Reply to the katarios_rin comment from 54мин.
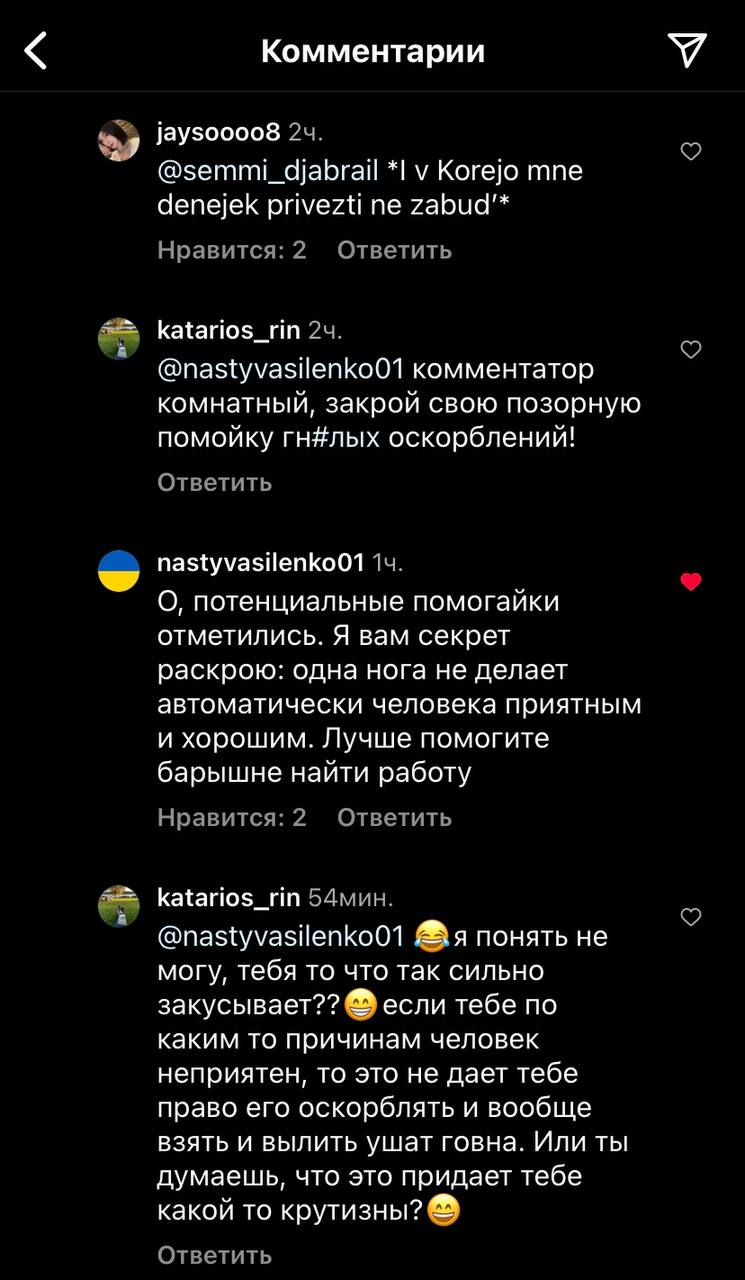This screenshot has height=1280, width=745. click(x=214, y=1254)
